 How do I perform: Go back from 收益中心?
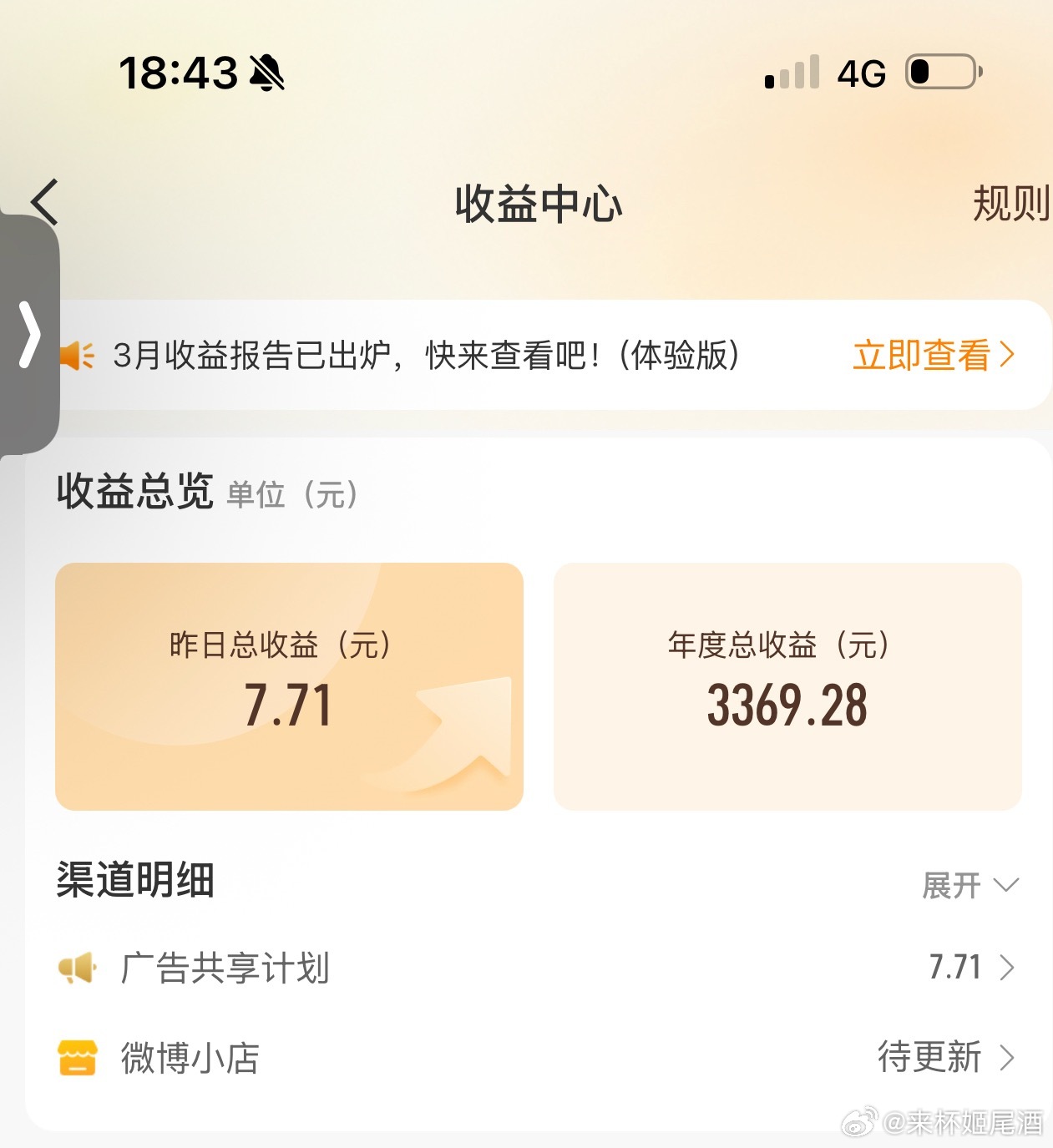tap(45, 202)
